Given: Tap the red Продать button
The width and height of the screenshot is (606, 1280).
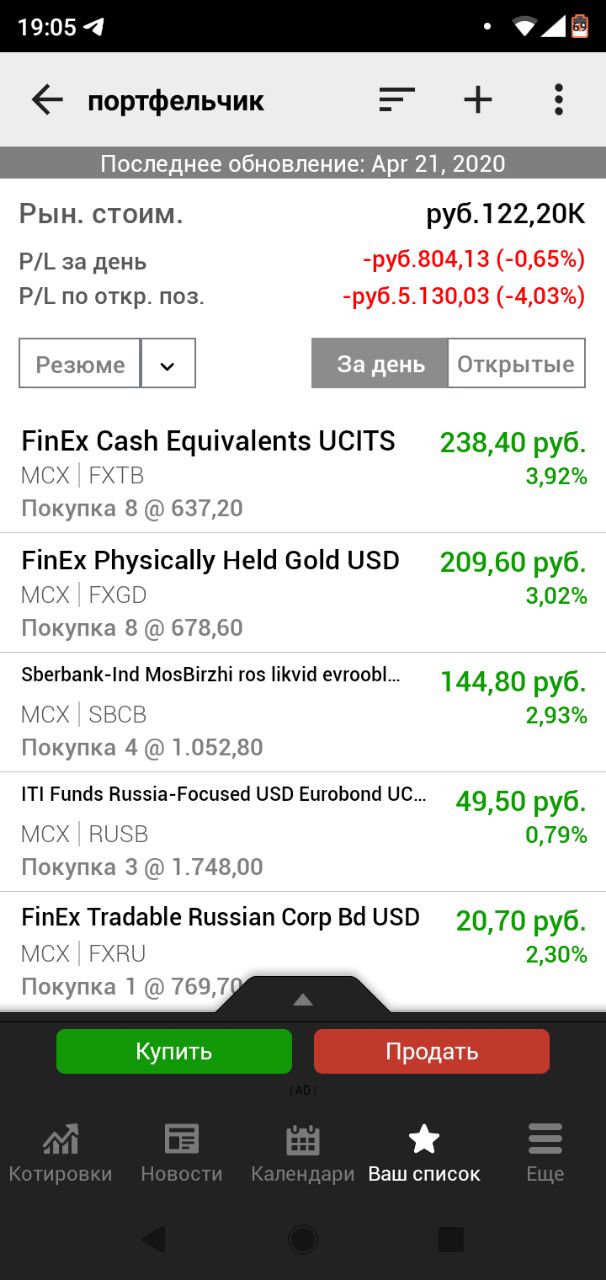Looking at the screenshot, I should pyautogui.click(x=432, y=1051).
